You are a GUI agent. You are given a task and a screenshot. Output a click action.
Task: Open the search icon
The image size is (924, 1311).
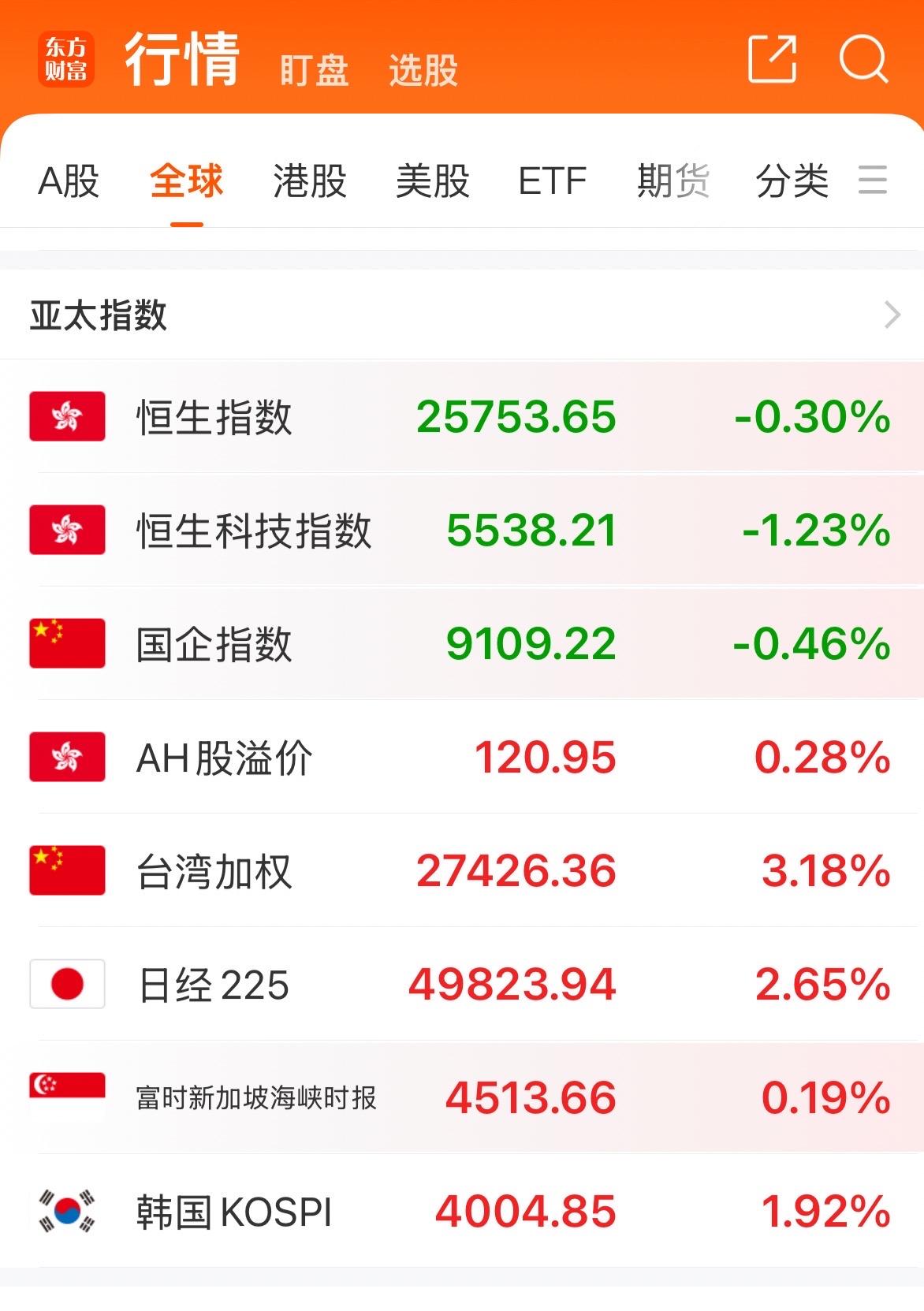pyautogui.click(x=864, y=60)
